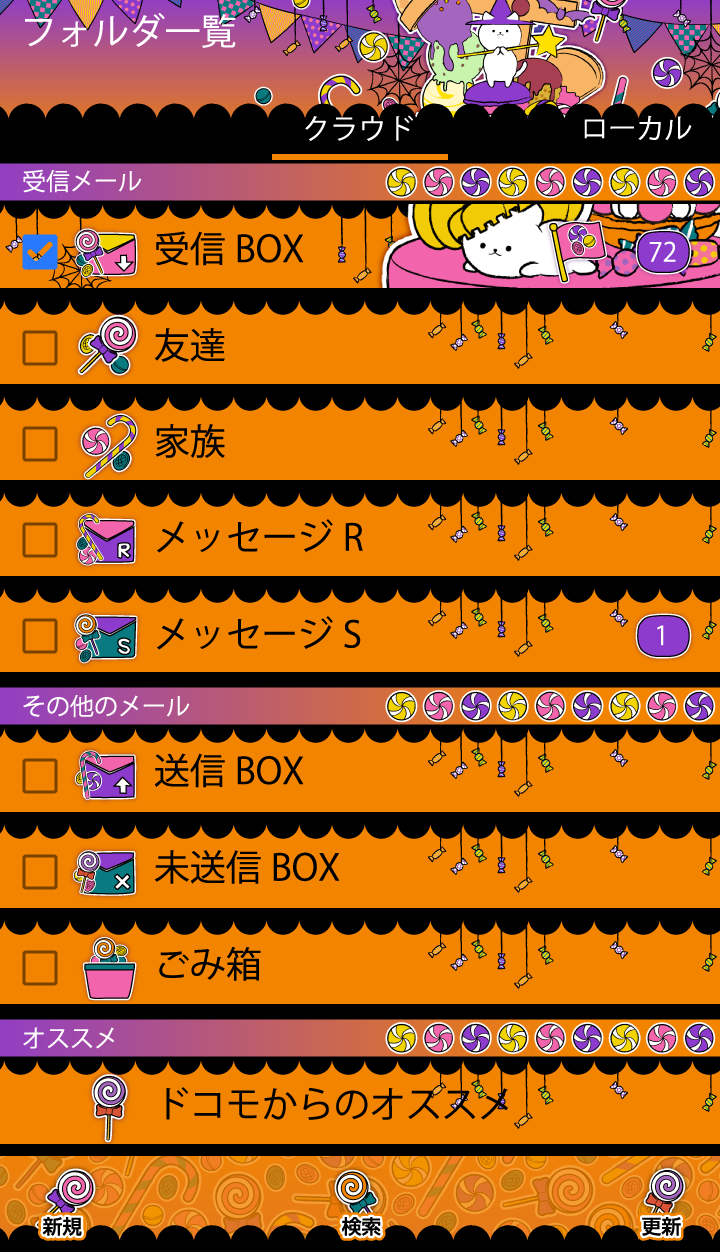720x1252 pixels.
Task: Tick the メッセージ R checkbox
Action: pos(40,540)
